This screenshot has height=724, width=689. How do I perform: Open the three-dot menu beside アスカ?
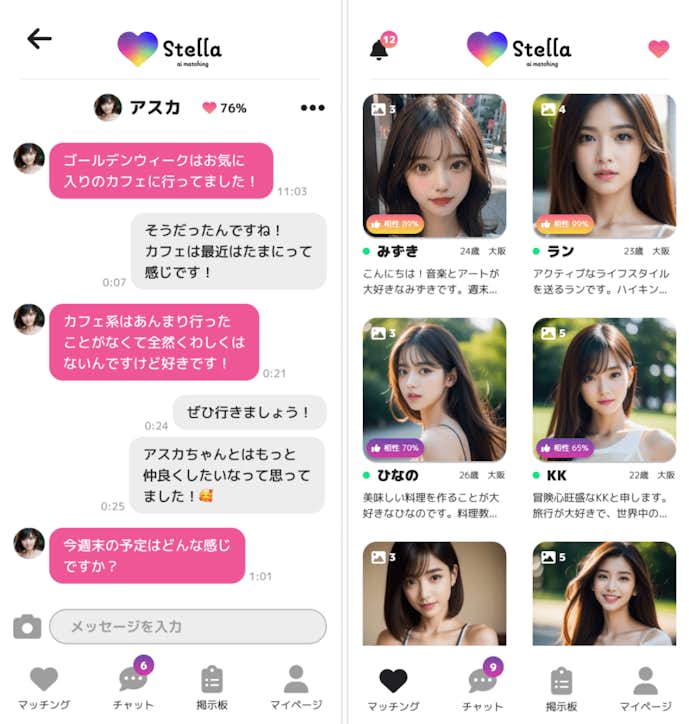pyautogui.click(x=313, y=108)
